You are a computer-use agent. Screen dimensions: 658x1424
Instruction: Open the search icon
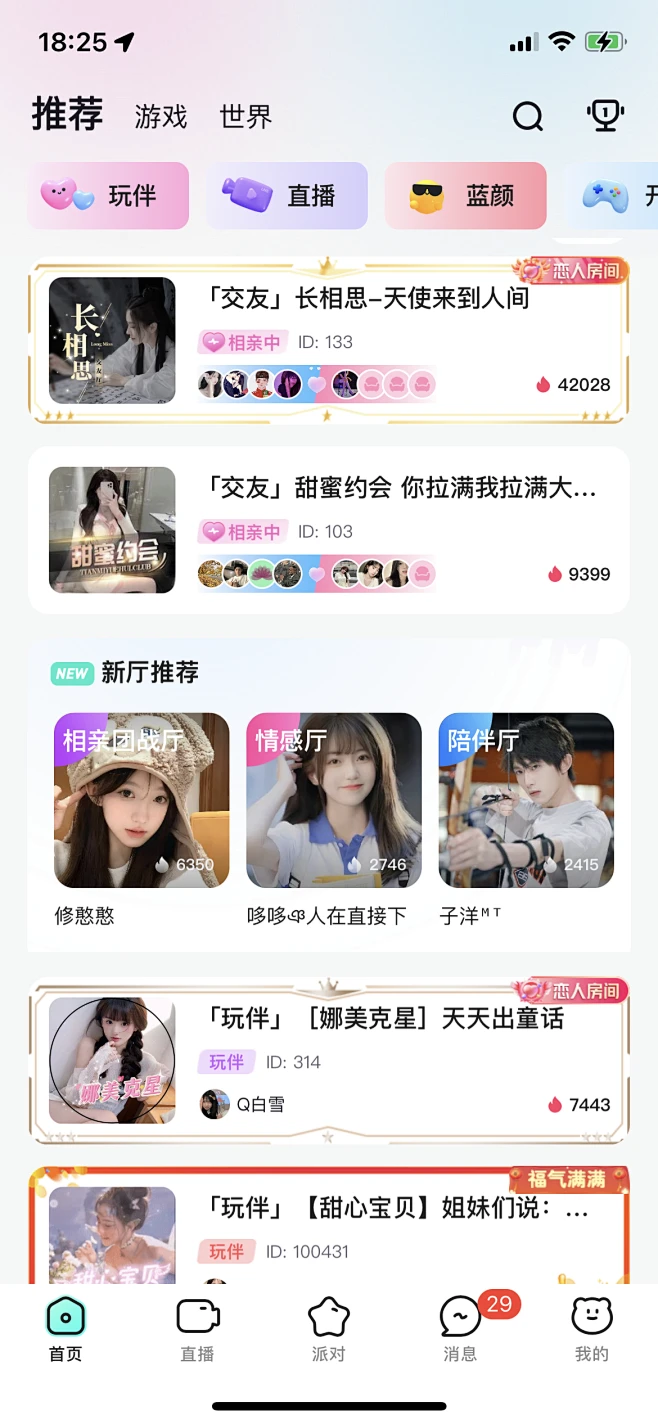click(x=528, y=117)
